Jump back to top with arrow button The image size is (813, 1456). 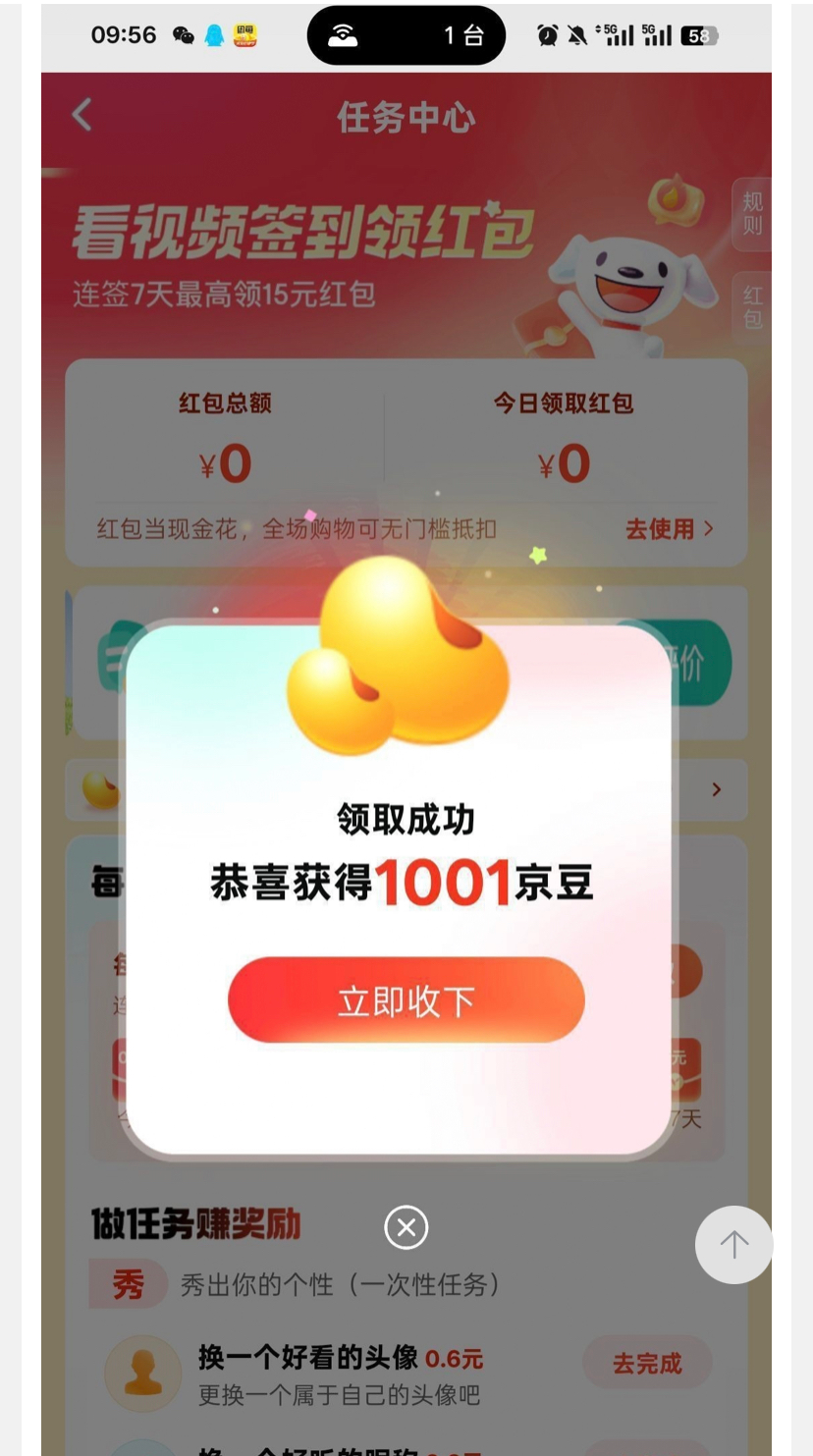click(x=733, y=1244)
